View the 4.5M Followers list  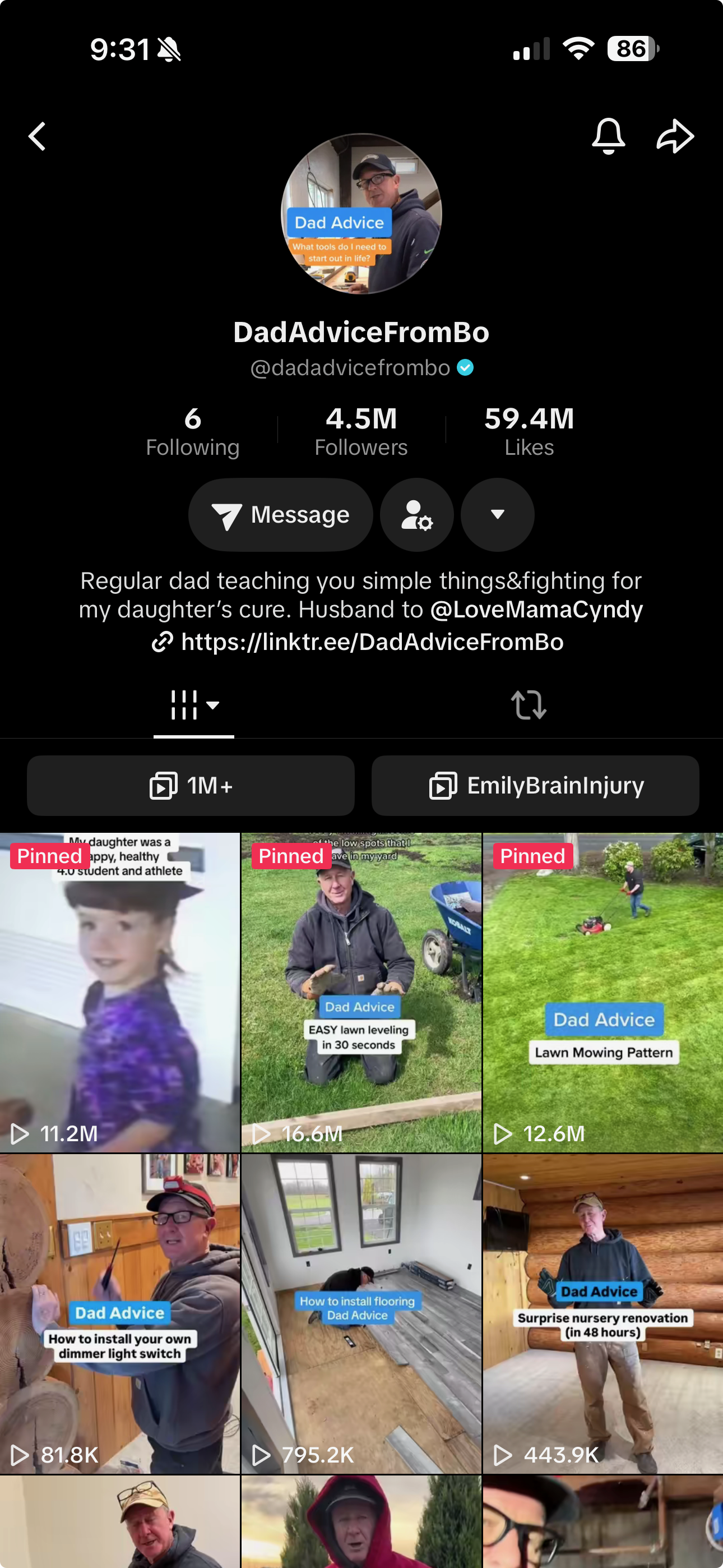click(361, 431)
